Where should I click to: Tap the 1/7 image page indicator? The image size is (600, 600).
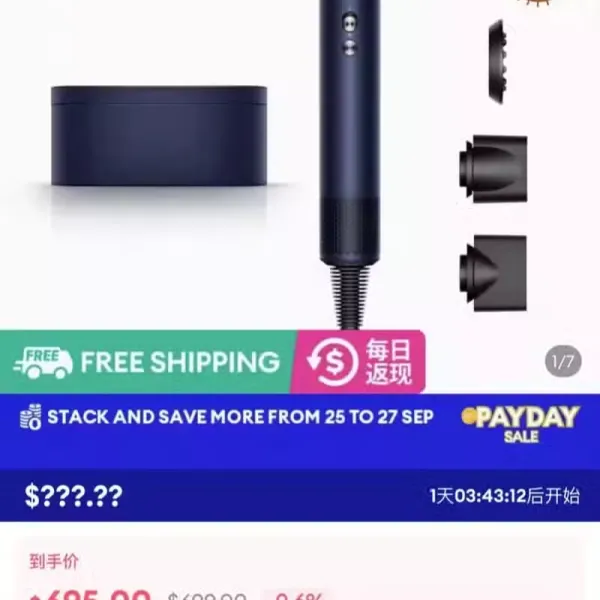pyautogui.click(x=563, y=361)
